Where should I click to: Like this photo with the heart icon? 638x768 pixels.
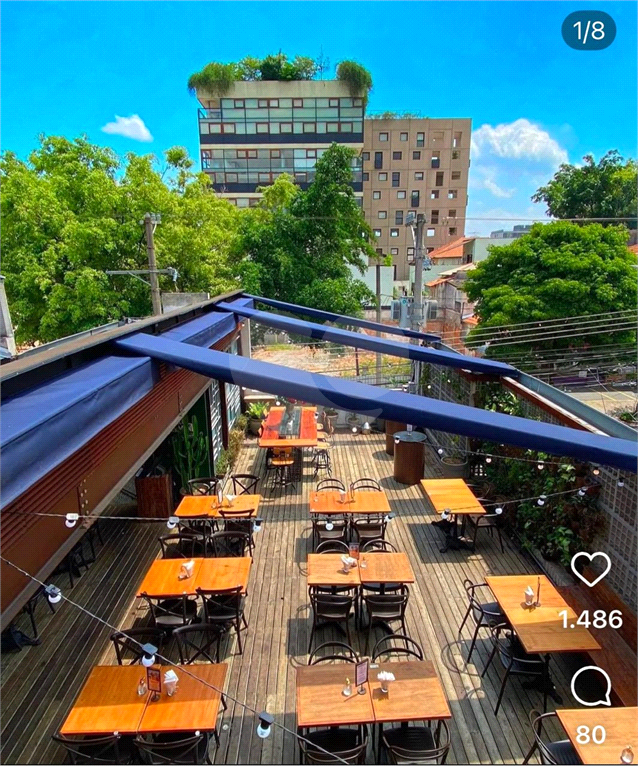pos(590,569)
